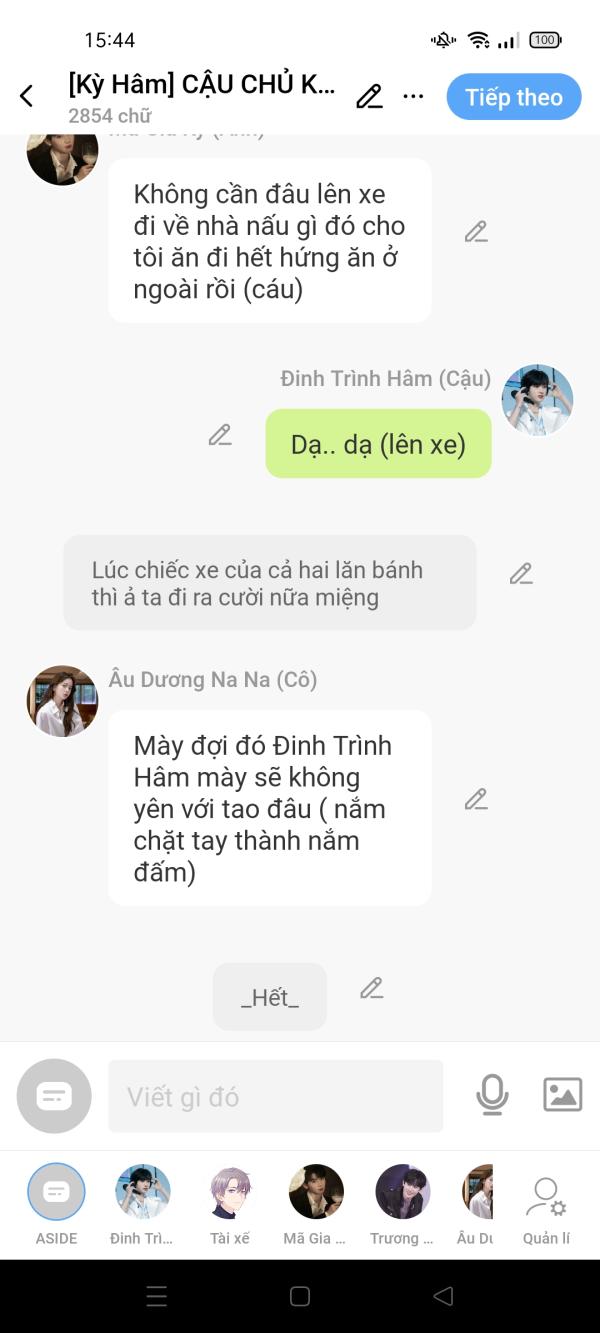Record voice with the microphone icon
Image resolution: width=600 pixels, height=1333 pixels.
click(492, 1095)
